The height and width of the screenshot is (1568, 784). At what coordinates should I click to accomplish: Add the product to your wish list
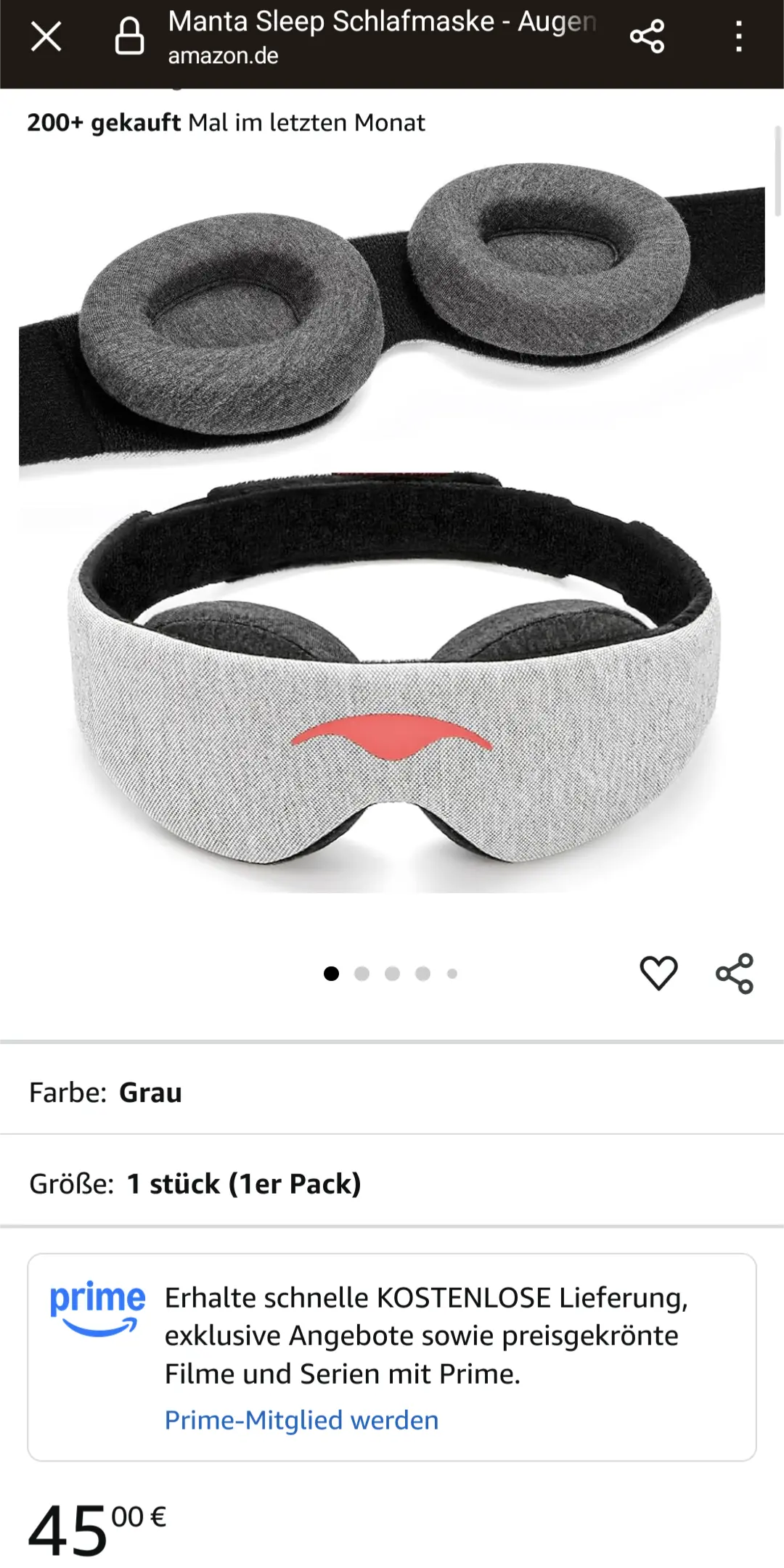click(658, 973)
